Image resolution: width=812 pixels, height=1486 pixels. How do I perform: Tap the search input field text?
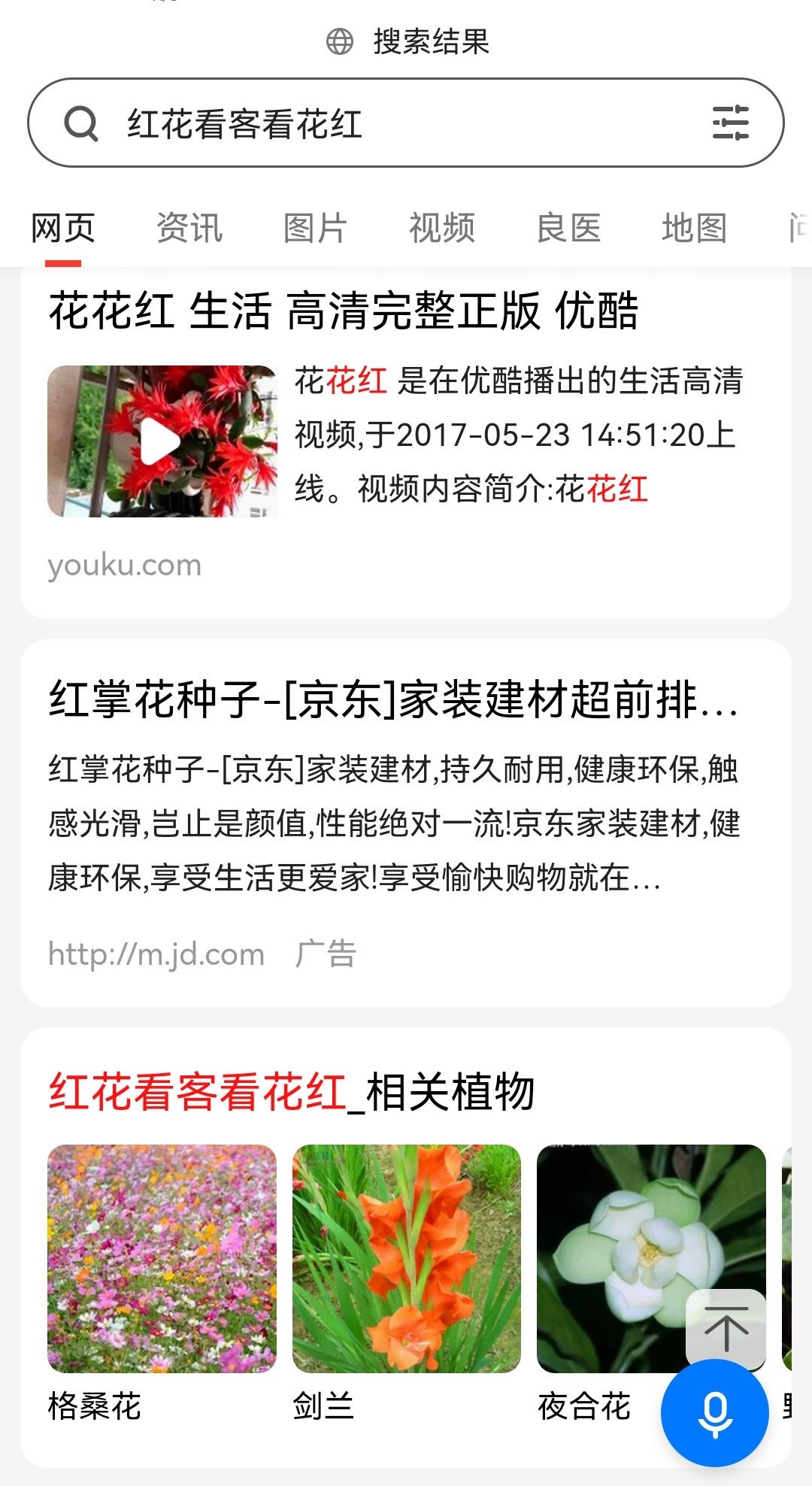point(244,124)
